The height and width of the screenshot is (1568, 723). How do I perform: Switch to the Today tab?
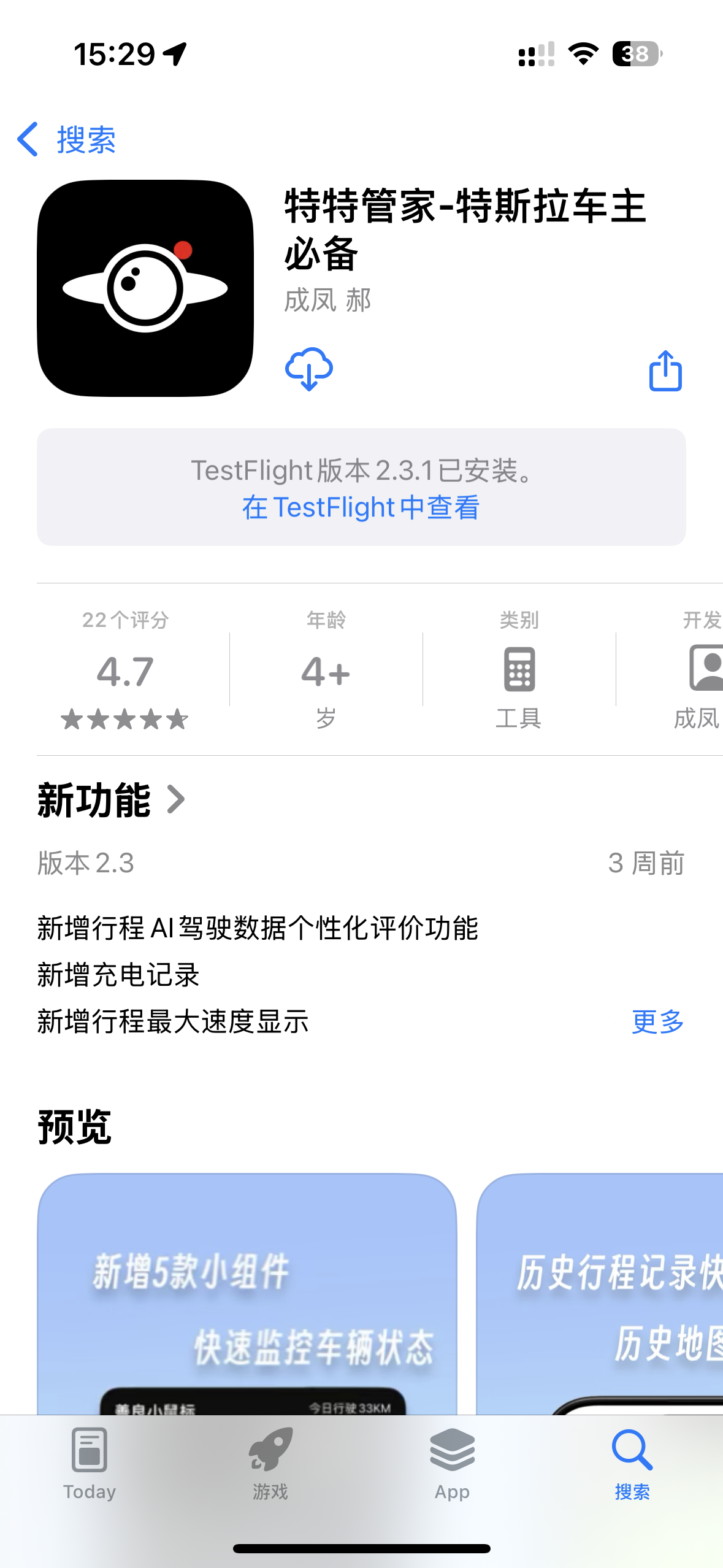coord(90,1464)
